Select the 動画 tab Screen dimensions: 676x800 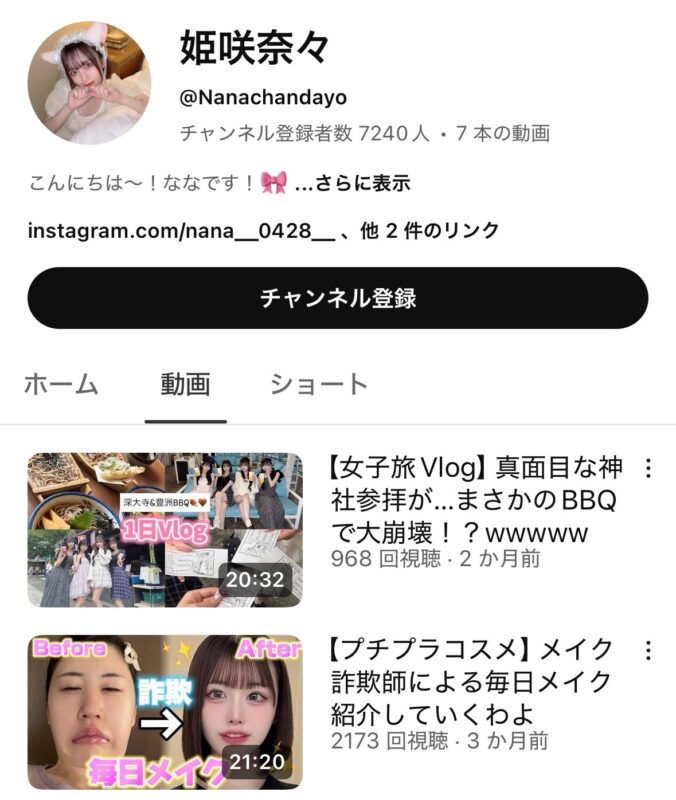point(185,384)
